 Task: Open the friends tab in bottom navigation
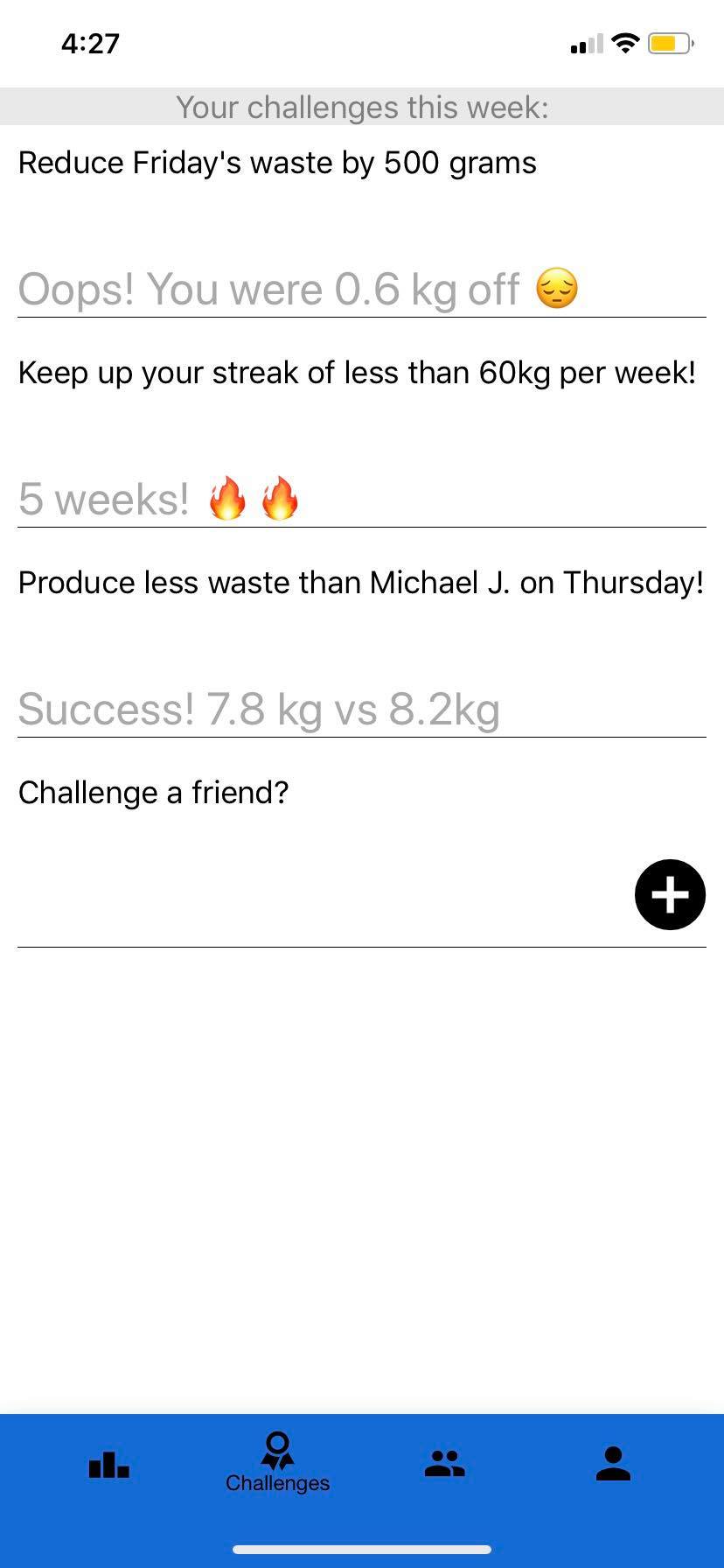coord(444,1466)
